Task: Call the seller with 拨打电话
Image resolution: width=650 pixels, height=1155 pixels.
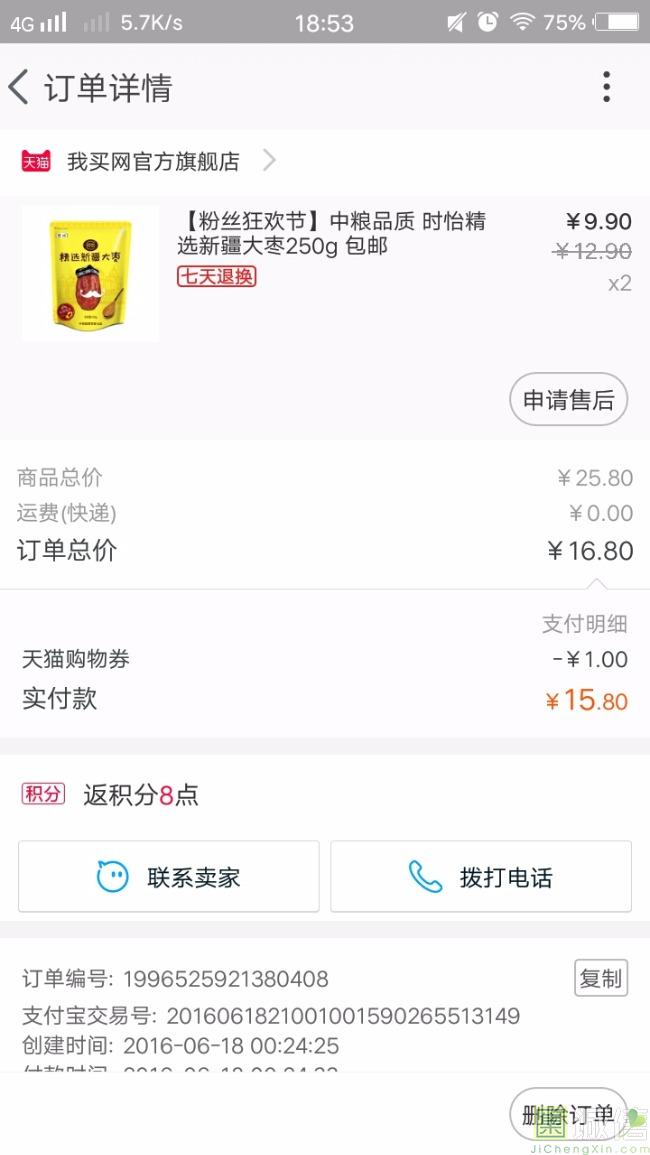Action: [x=481, y=877]
